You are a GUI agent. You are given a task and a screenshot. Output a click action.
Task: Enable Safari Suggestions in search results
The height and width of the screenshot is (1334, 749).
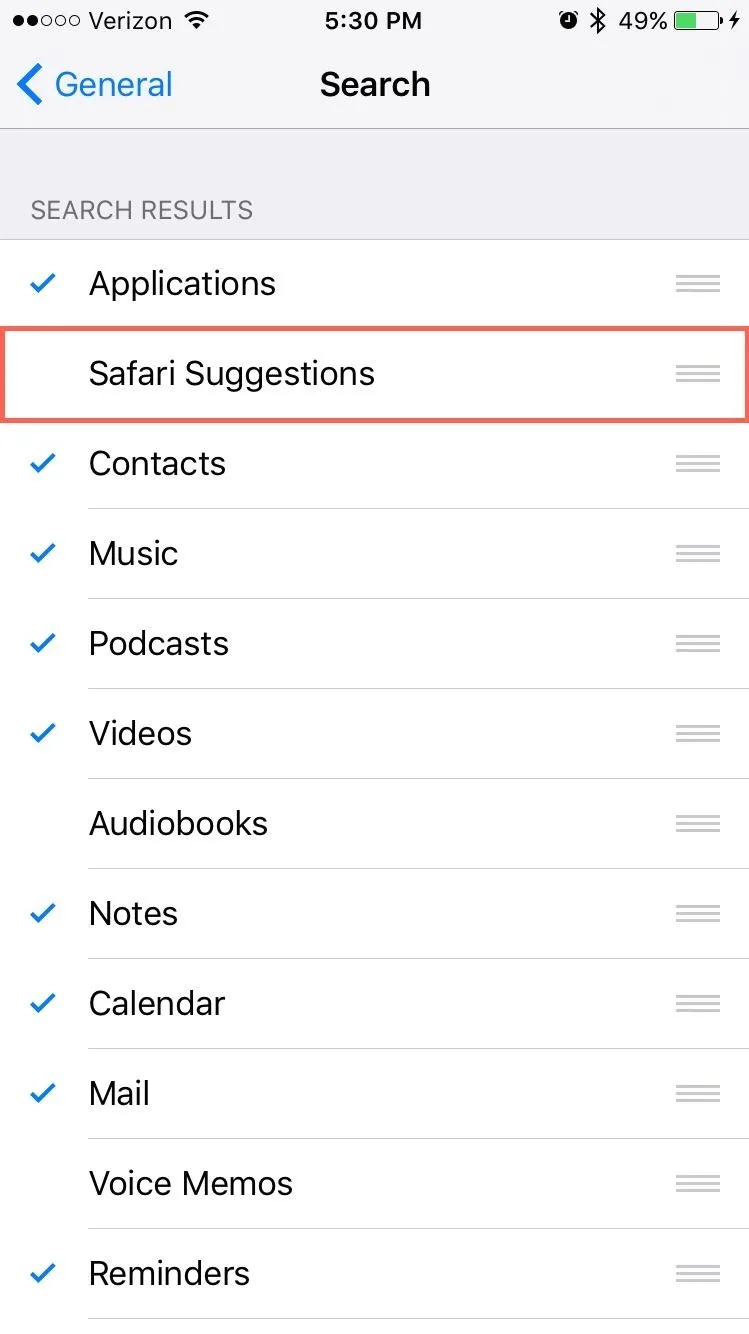pyautogui.click(x=374, y=374)
